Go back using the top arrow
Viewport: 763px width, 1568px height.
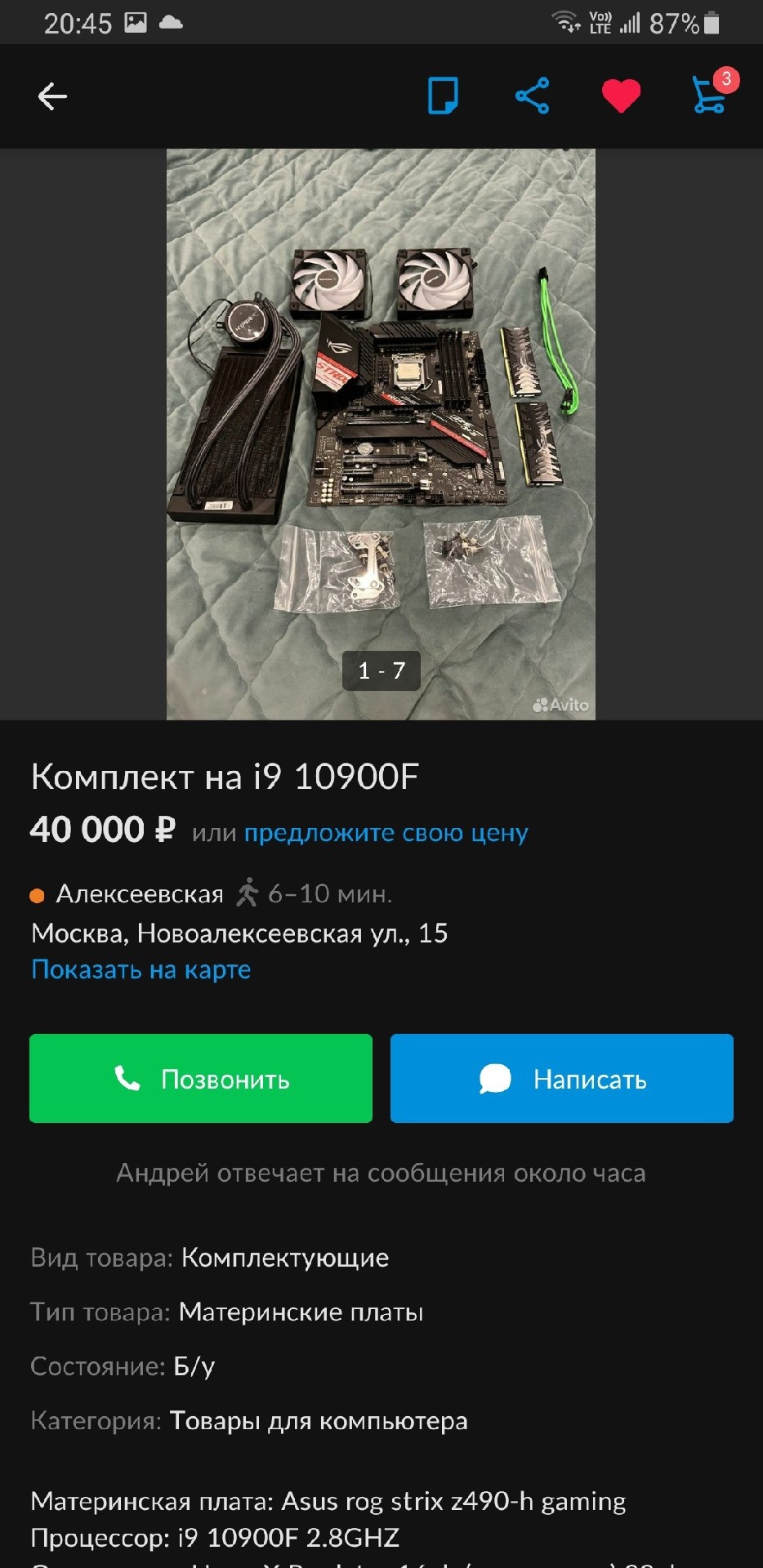click(x=52, y=96)
